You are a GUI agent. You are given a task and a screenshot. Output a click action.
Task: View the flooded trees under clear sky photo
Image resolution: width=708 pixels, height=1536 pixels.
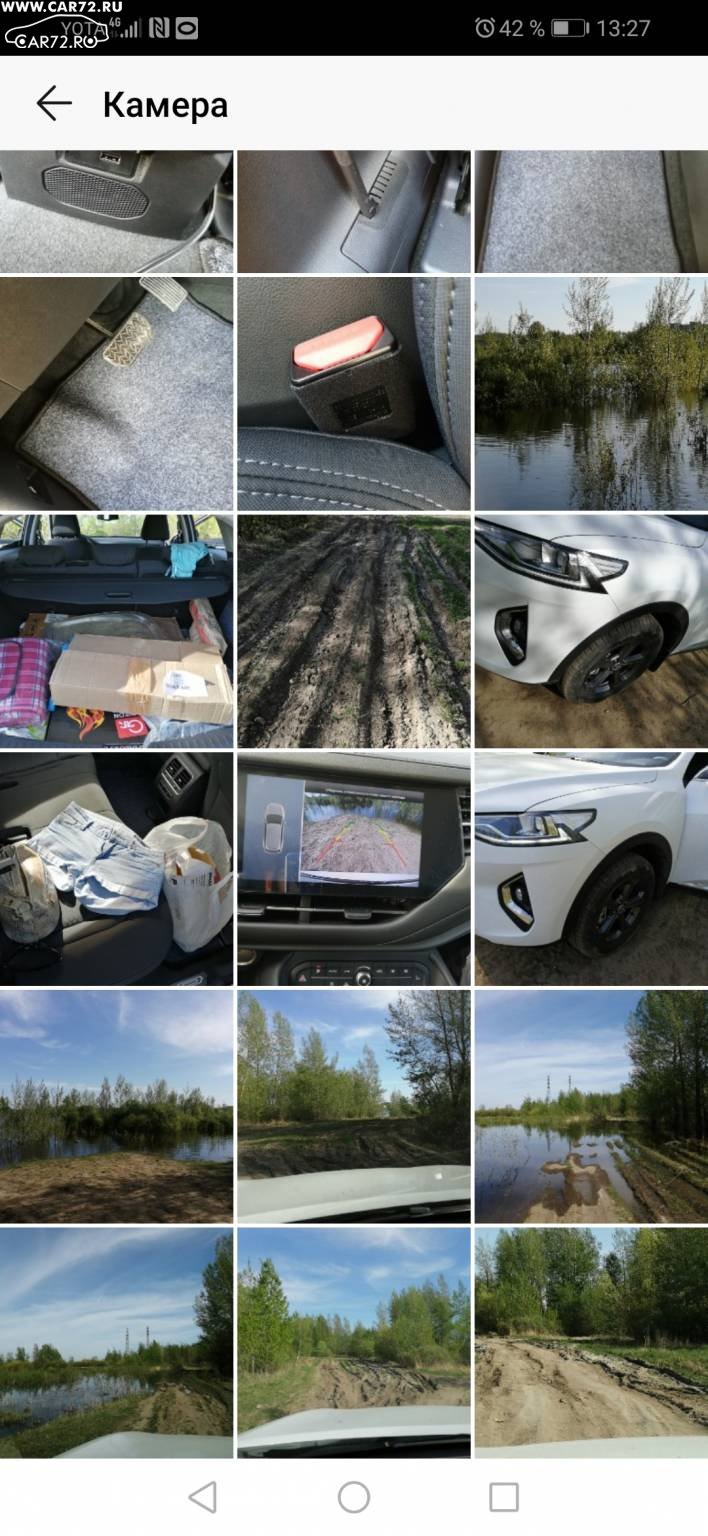[591, 394]
